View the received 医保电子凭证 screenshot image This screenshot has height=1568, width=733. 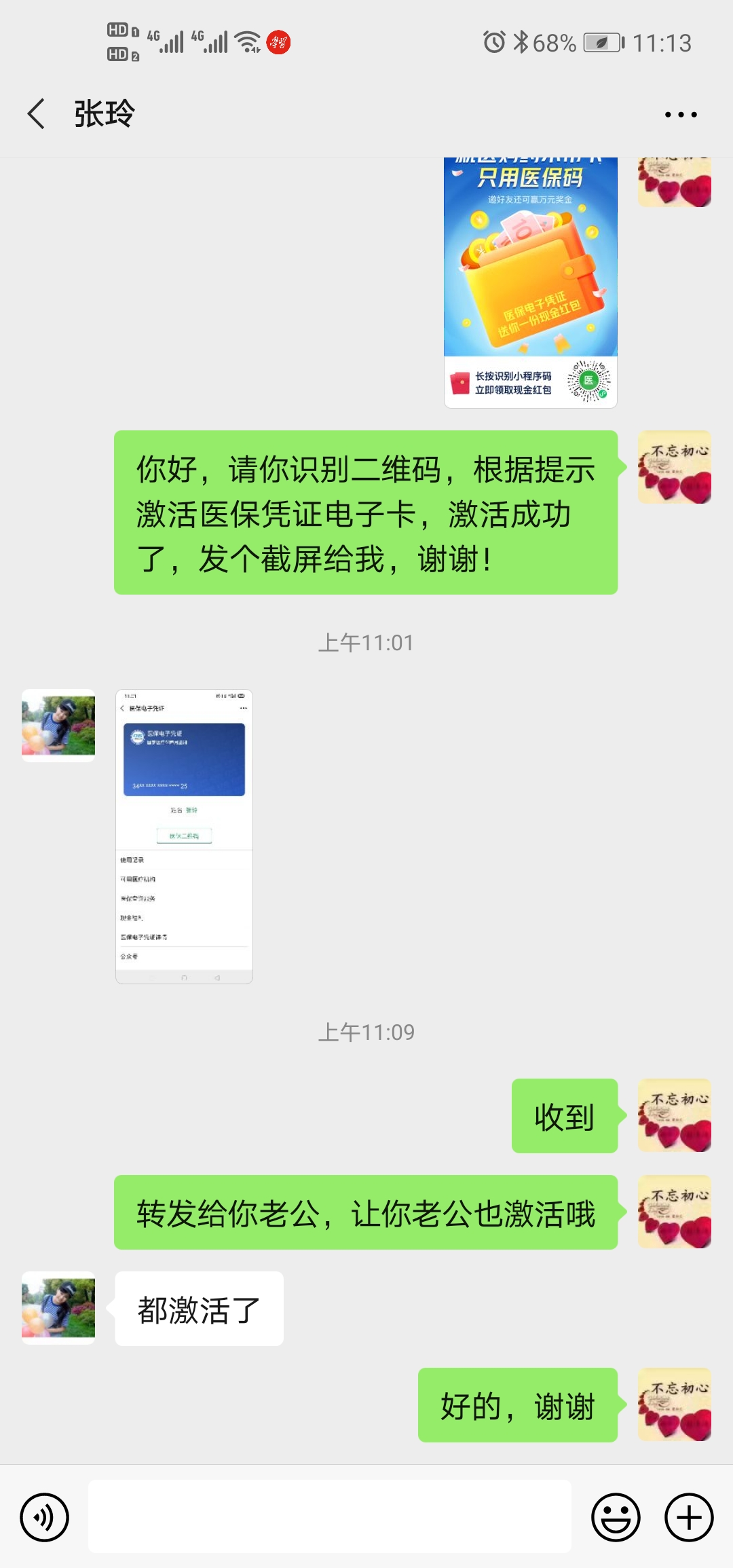(184, 836)
